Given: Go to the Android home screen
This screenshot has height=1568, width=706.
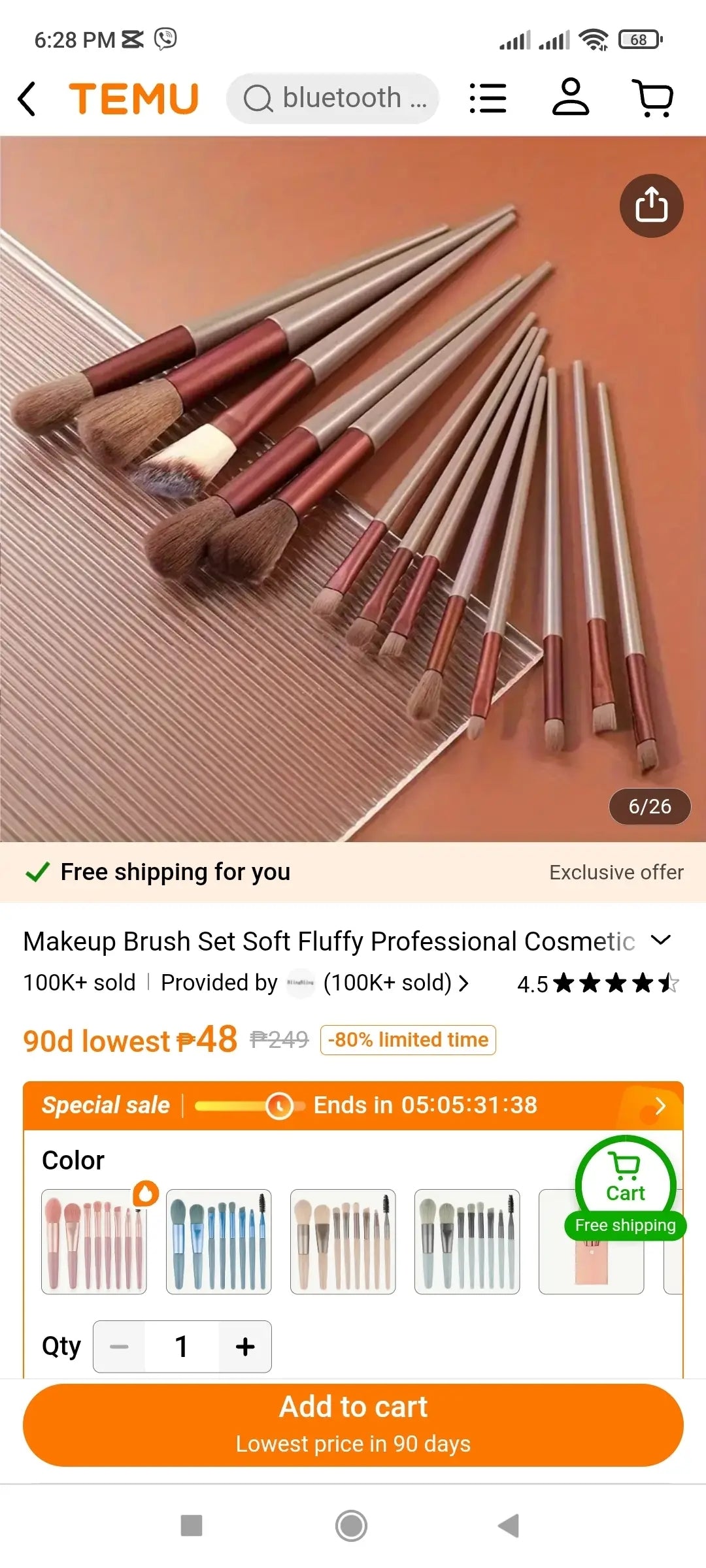Looking at the screenshot, I should [x=352, y=1526].
